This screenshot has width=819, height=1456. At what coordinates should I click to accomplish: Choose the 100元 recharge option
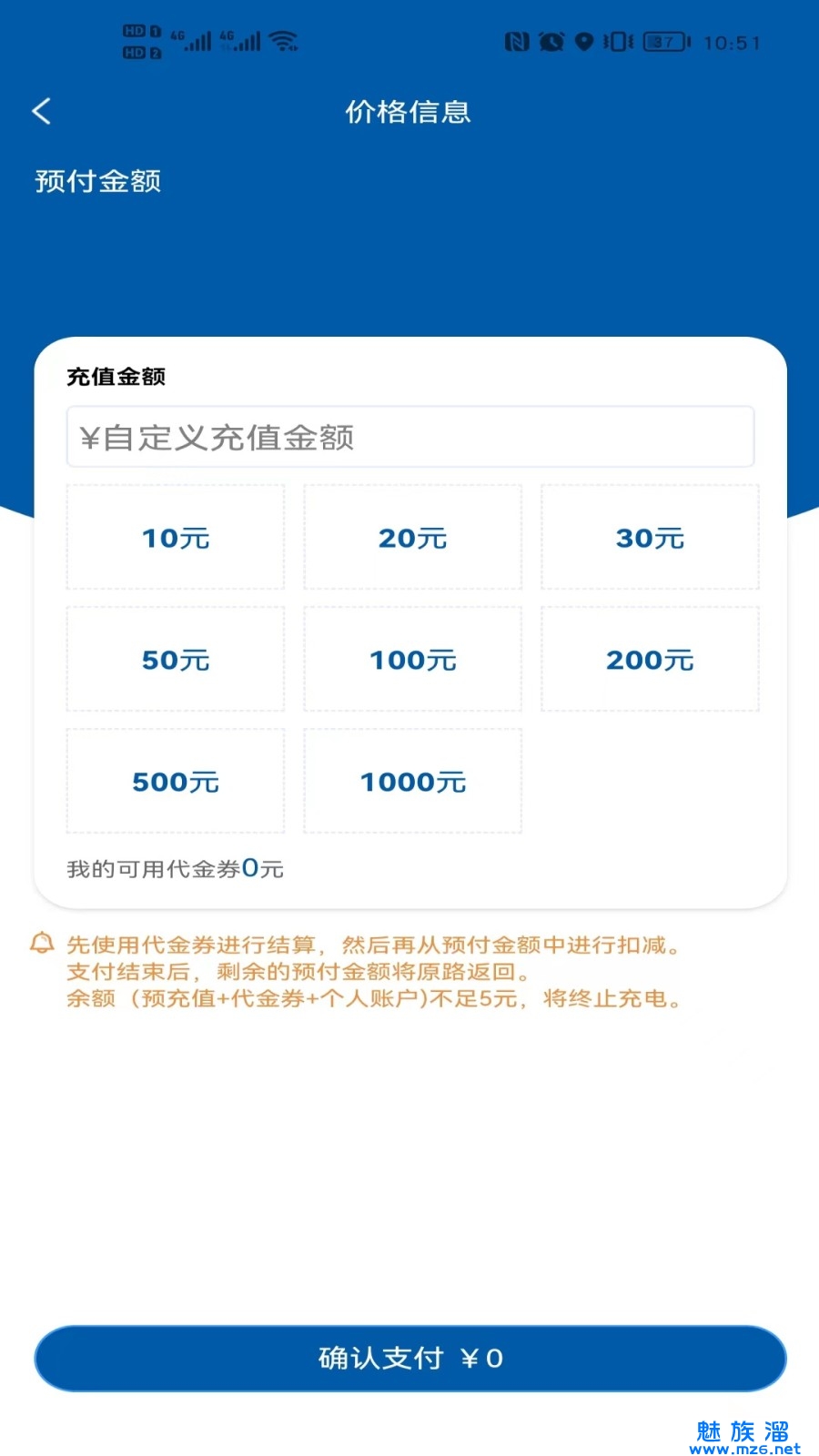[412, 660]
